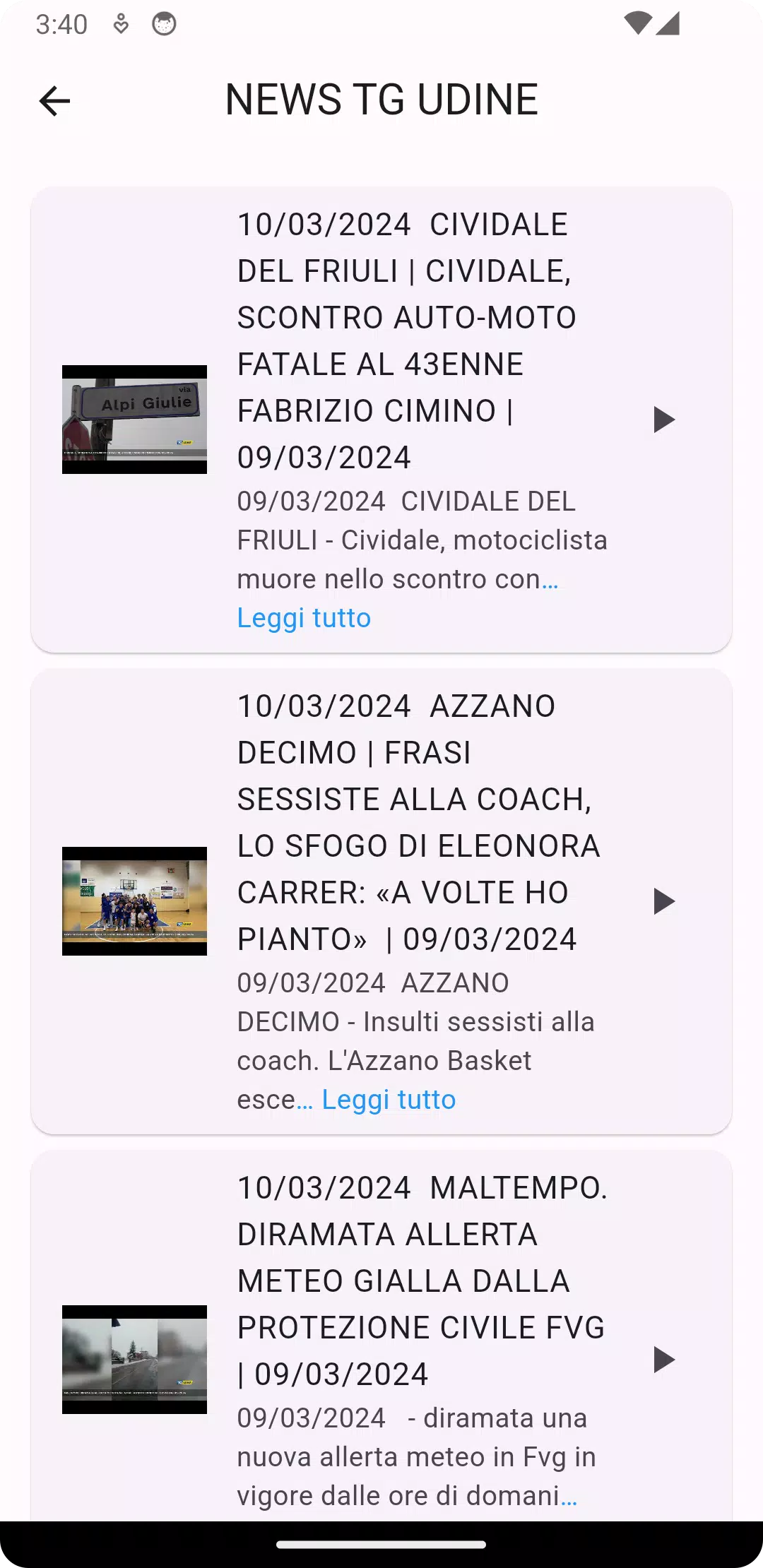Tap the NEWS TG UDINE title
Viewport: 763px width, 1568px height.
(x=381, y=99)
